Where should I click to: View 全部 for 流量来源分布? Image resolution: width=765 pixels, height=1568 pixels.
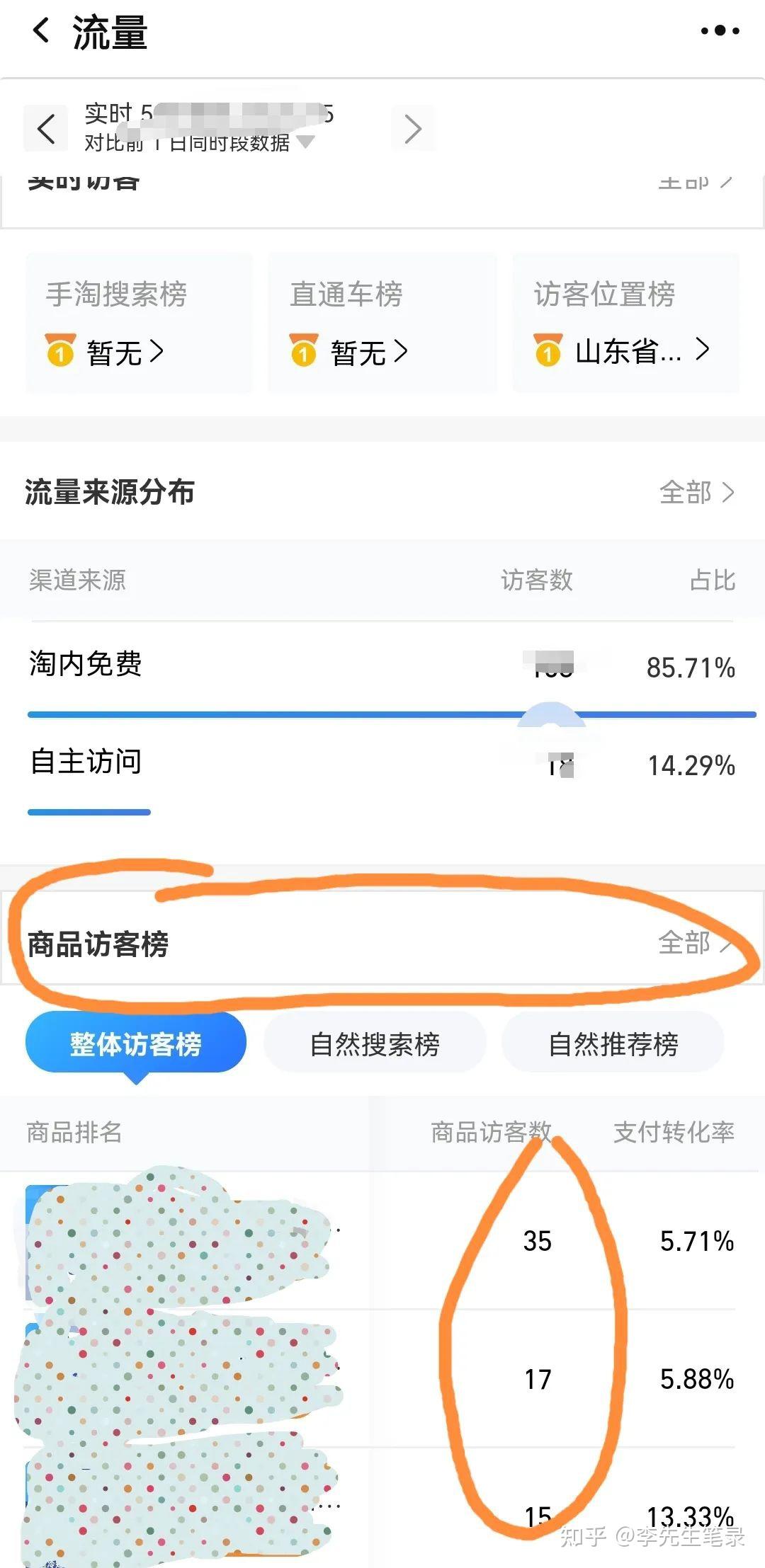pyautogui.click(x=696, y=493)
